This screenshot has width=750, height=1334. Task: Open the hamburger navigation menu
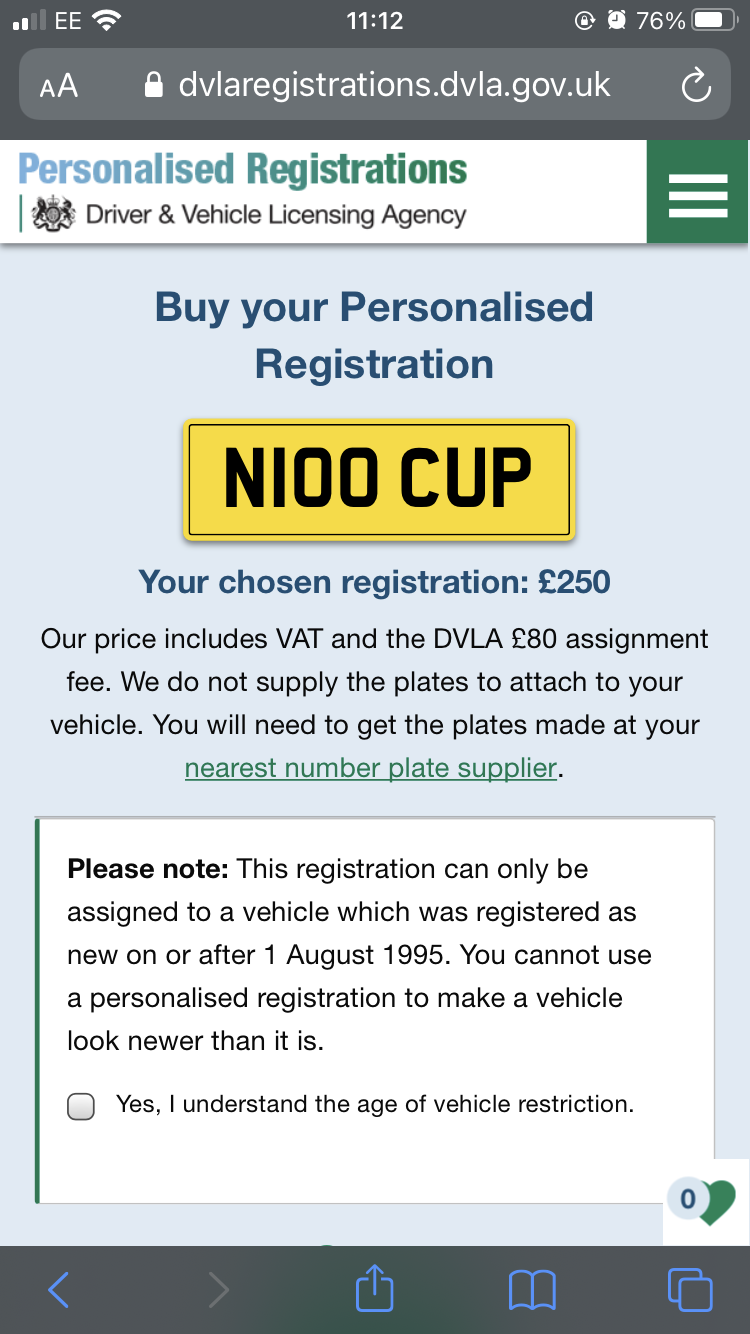[x=697, y=193]
